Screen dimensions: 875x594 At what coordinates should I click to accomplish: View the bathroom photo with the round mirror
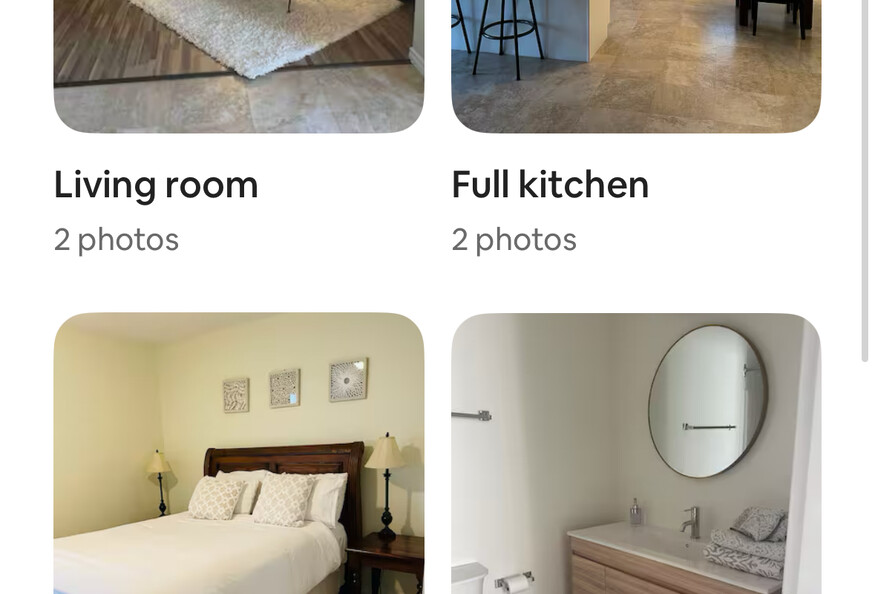(636, 453)
